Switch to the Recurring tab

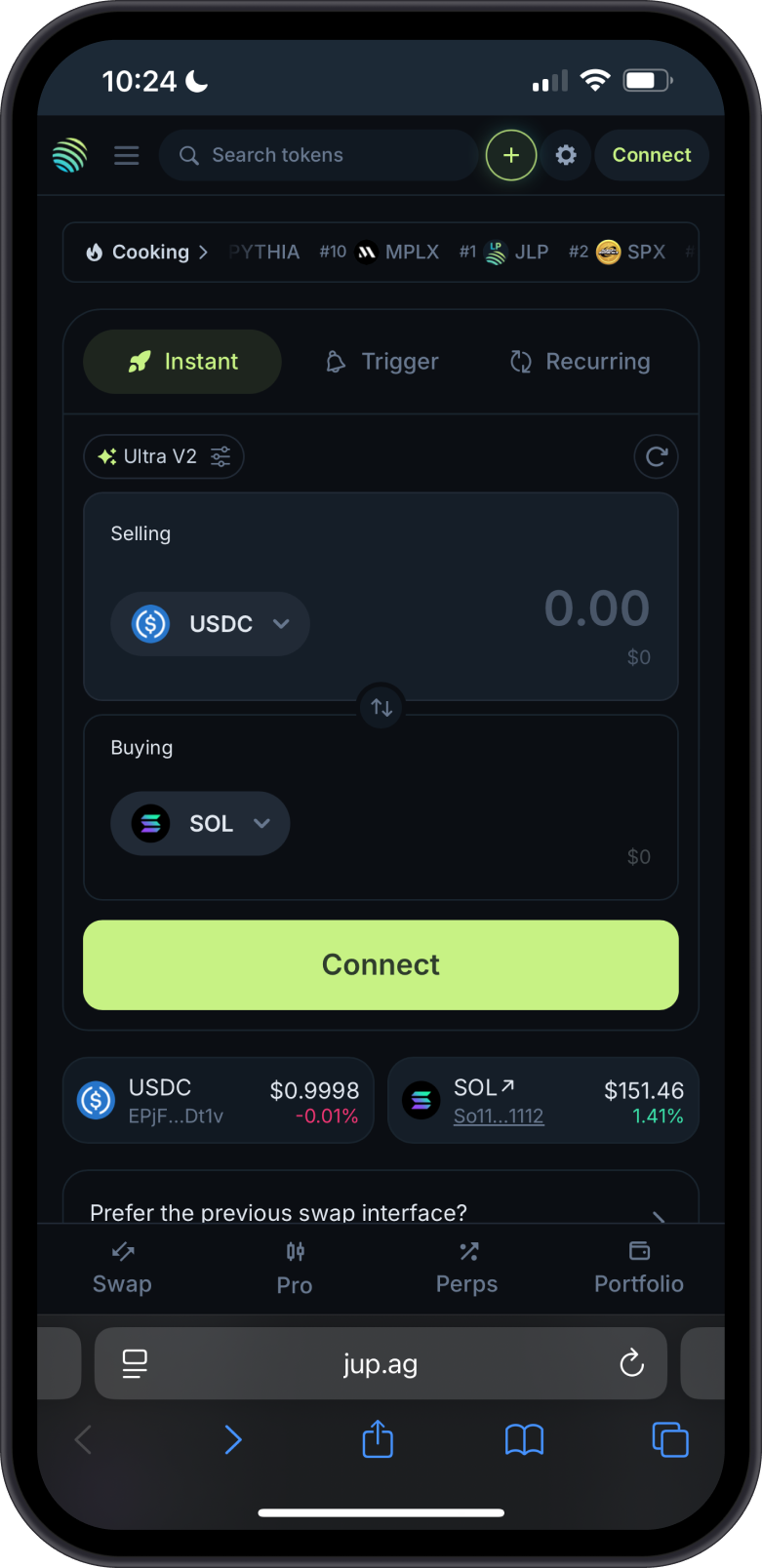pyautogui.click(x=580, y=362)
